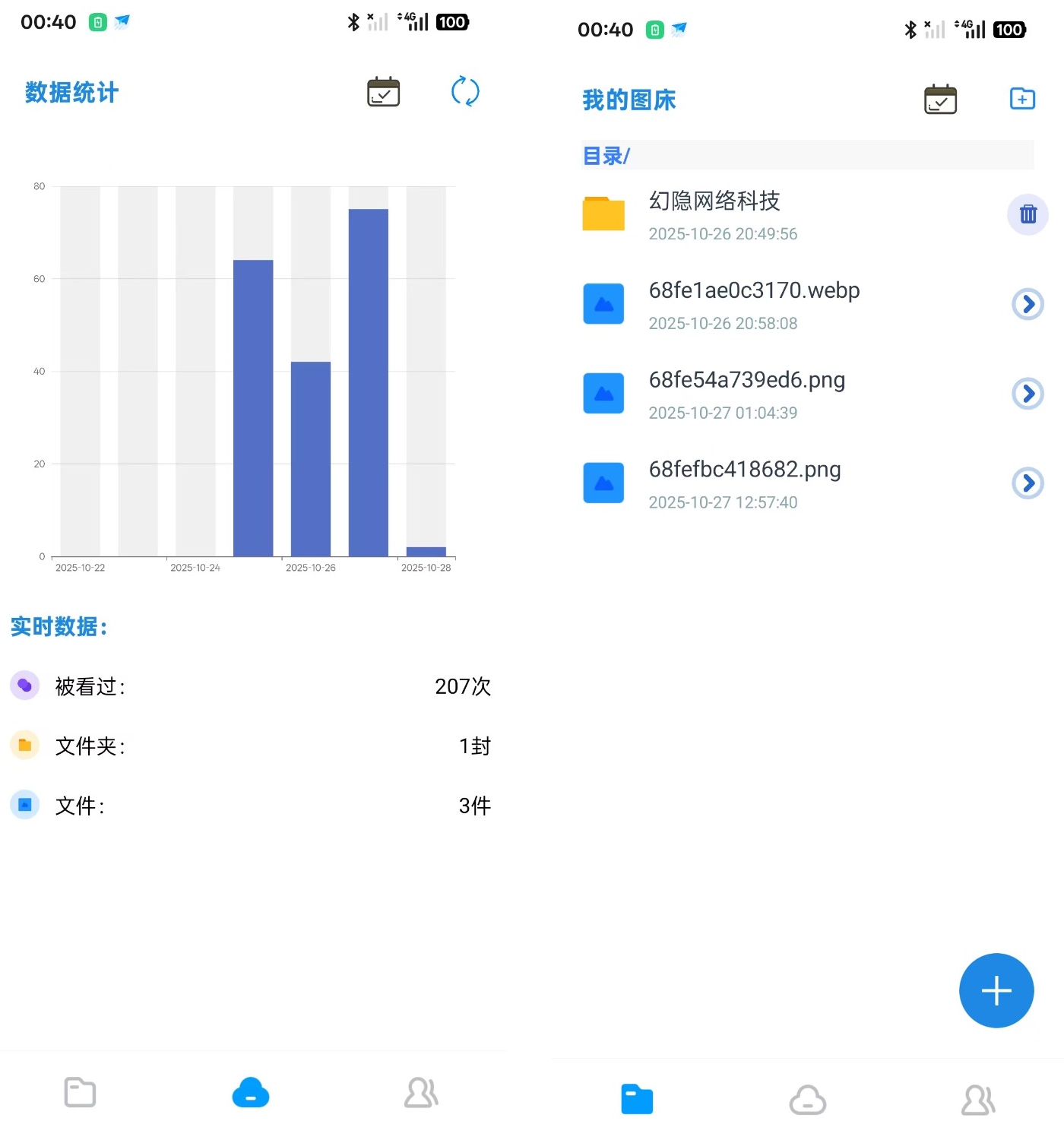Open the calendar filter on 我的图床 page
The width and height of the screenshot is (1064, 1140).
click(940, 99)
